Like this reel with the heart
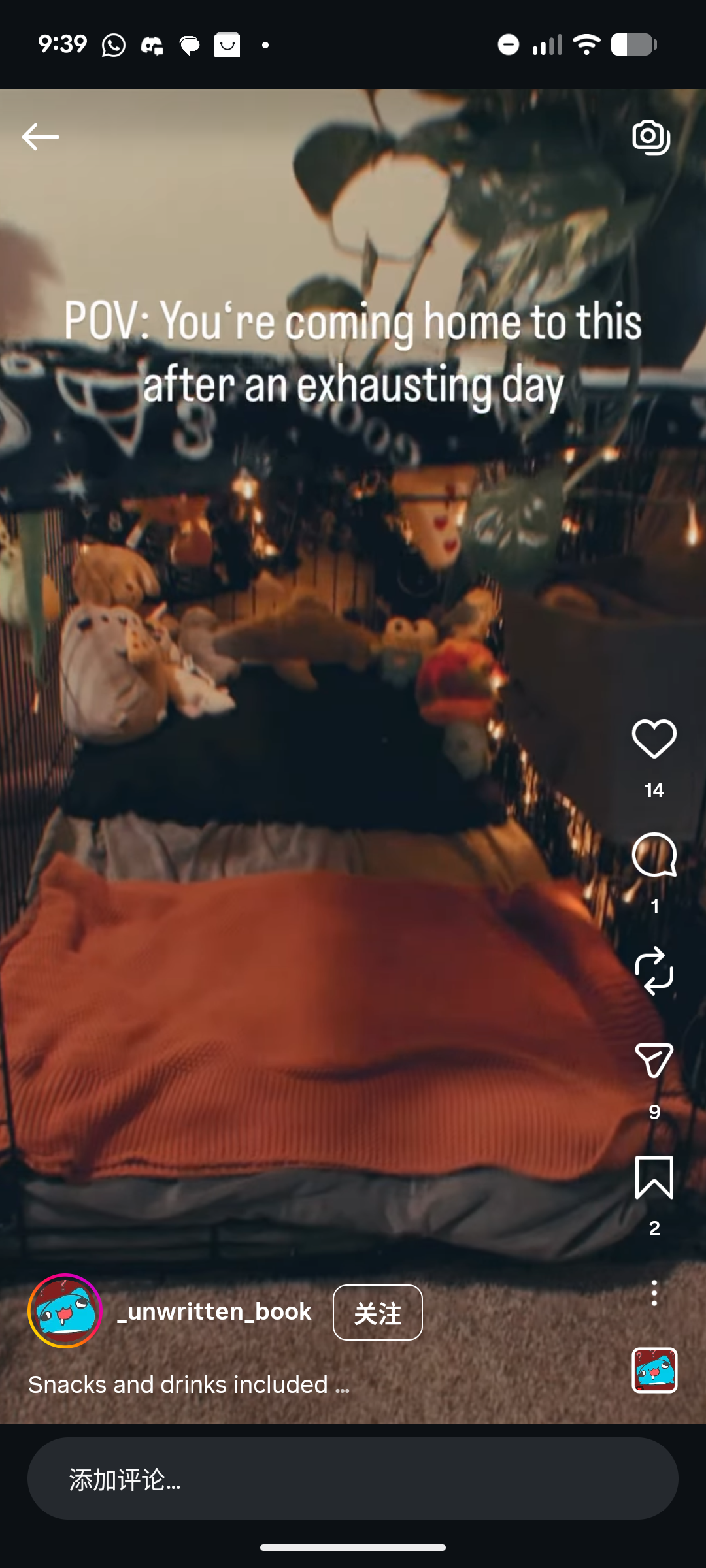 click(654, 739)
